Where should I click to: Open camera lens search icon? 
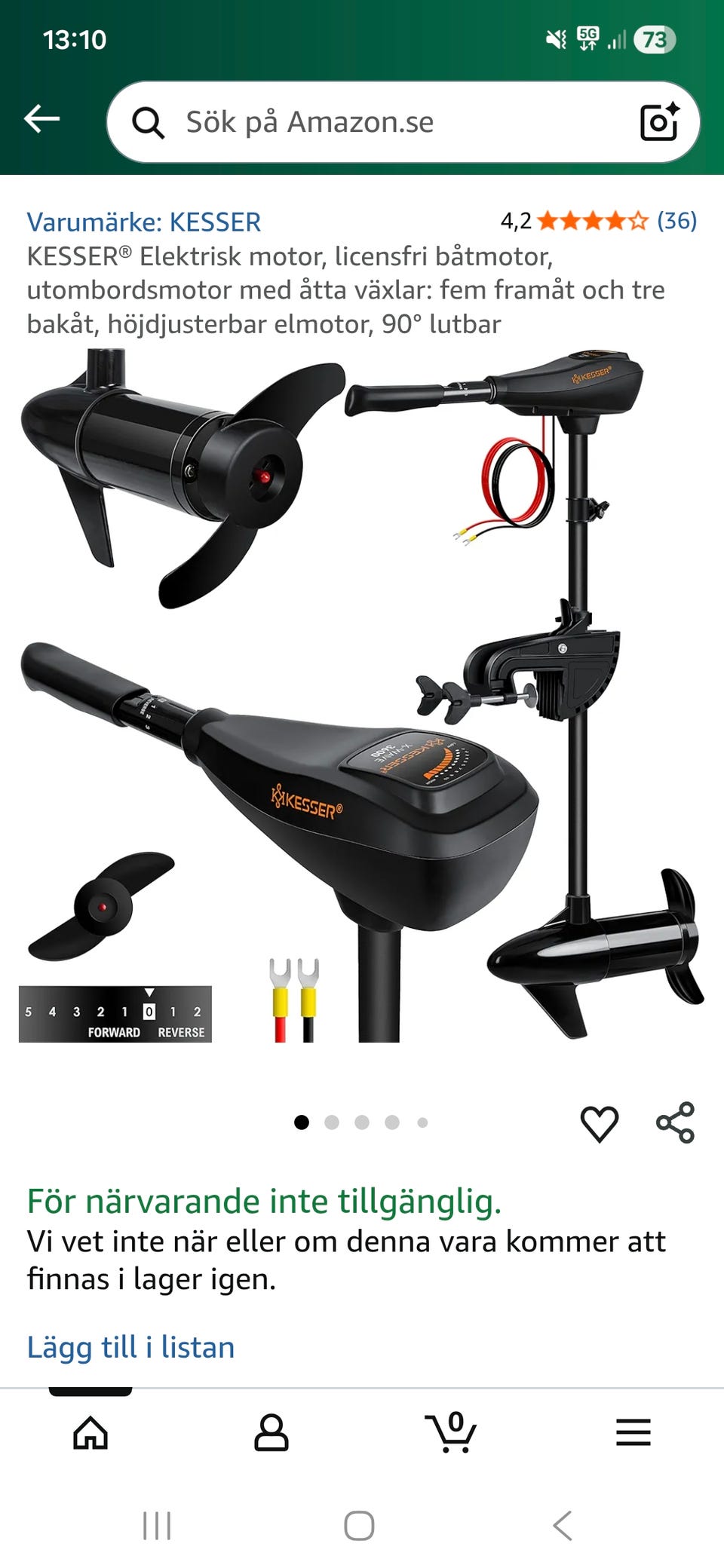coord(658,122)
